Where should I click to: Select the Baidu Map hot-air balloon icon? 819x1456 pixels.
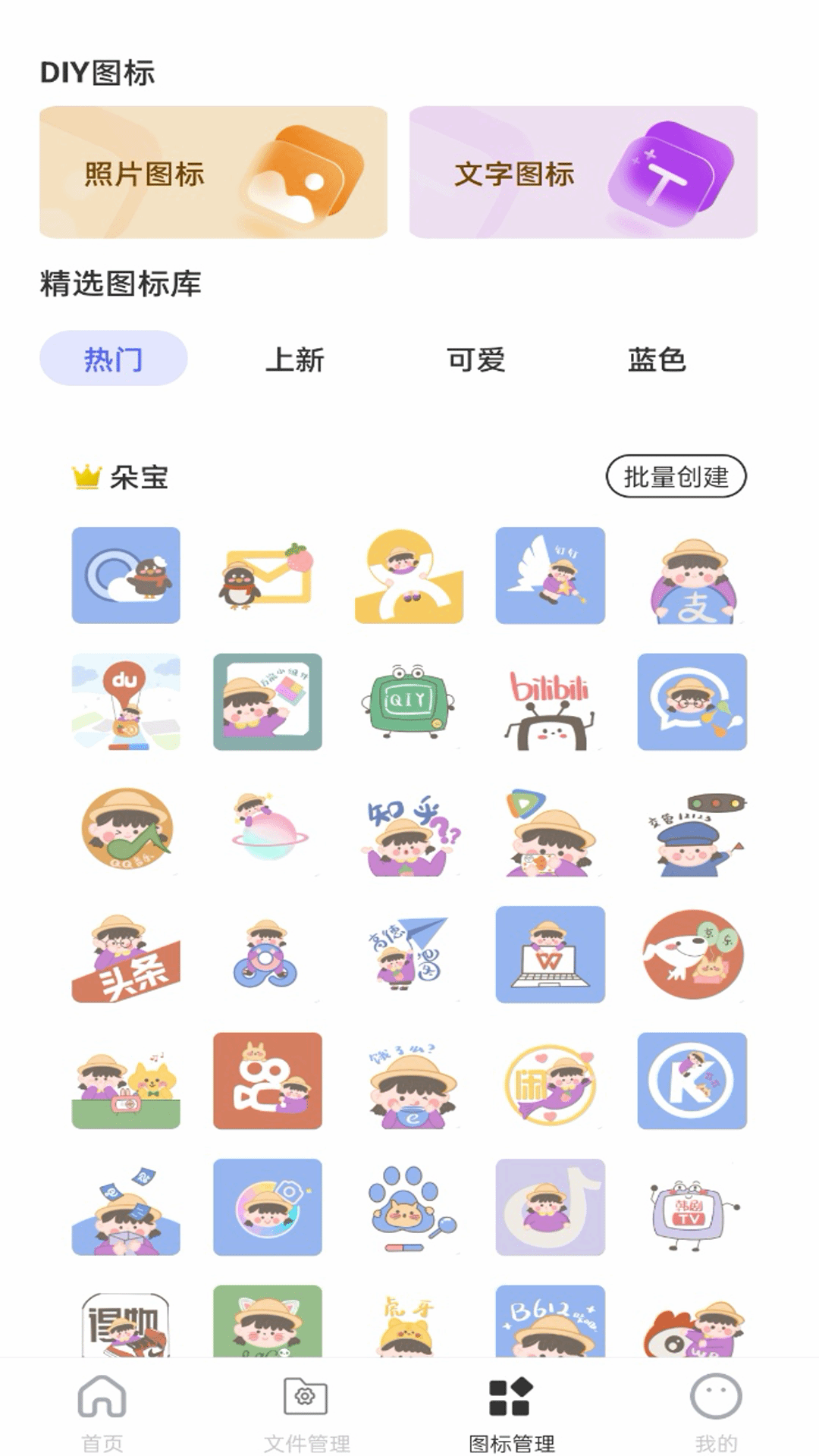click(x=127, y=703)
